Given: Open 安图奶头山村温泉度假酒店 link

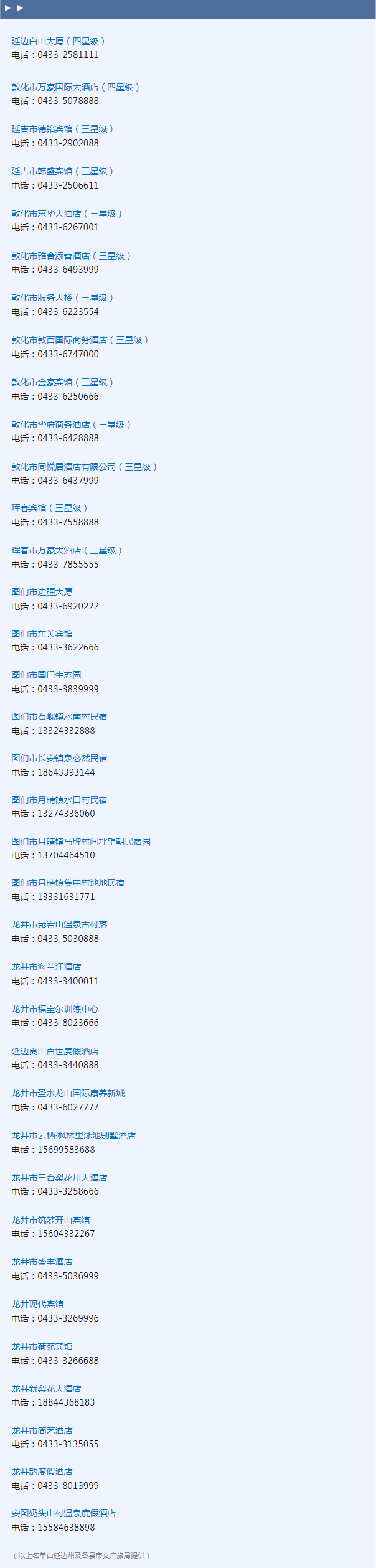Looking at the screenshot, I should coord(63,1513).
